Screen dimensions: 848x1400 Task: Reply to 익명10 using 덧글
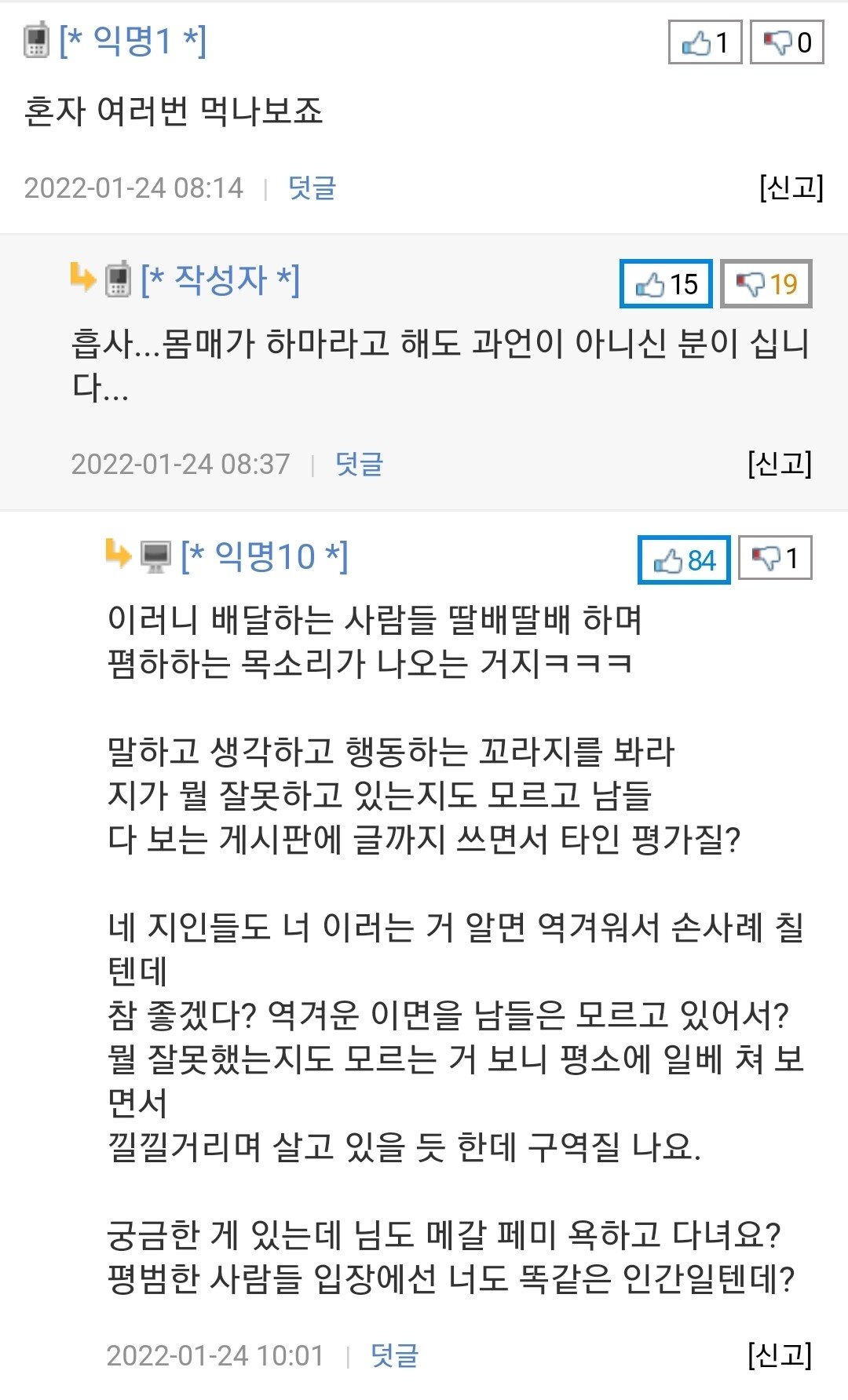click(x=394, y=1355)
